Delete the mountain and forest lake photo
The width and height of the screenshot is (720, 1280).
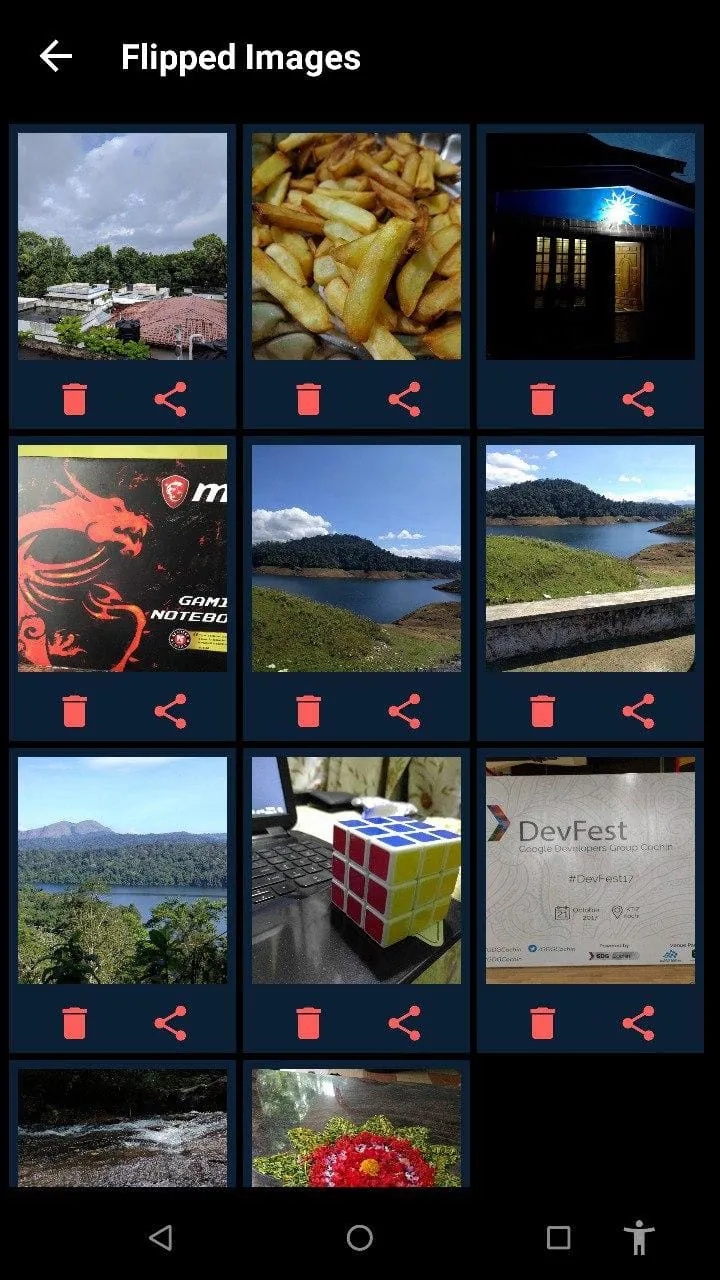[74, 1023]
